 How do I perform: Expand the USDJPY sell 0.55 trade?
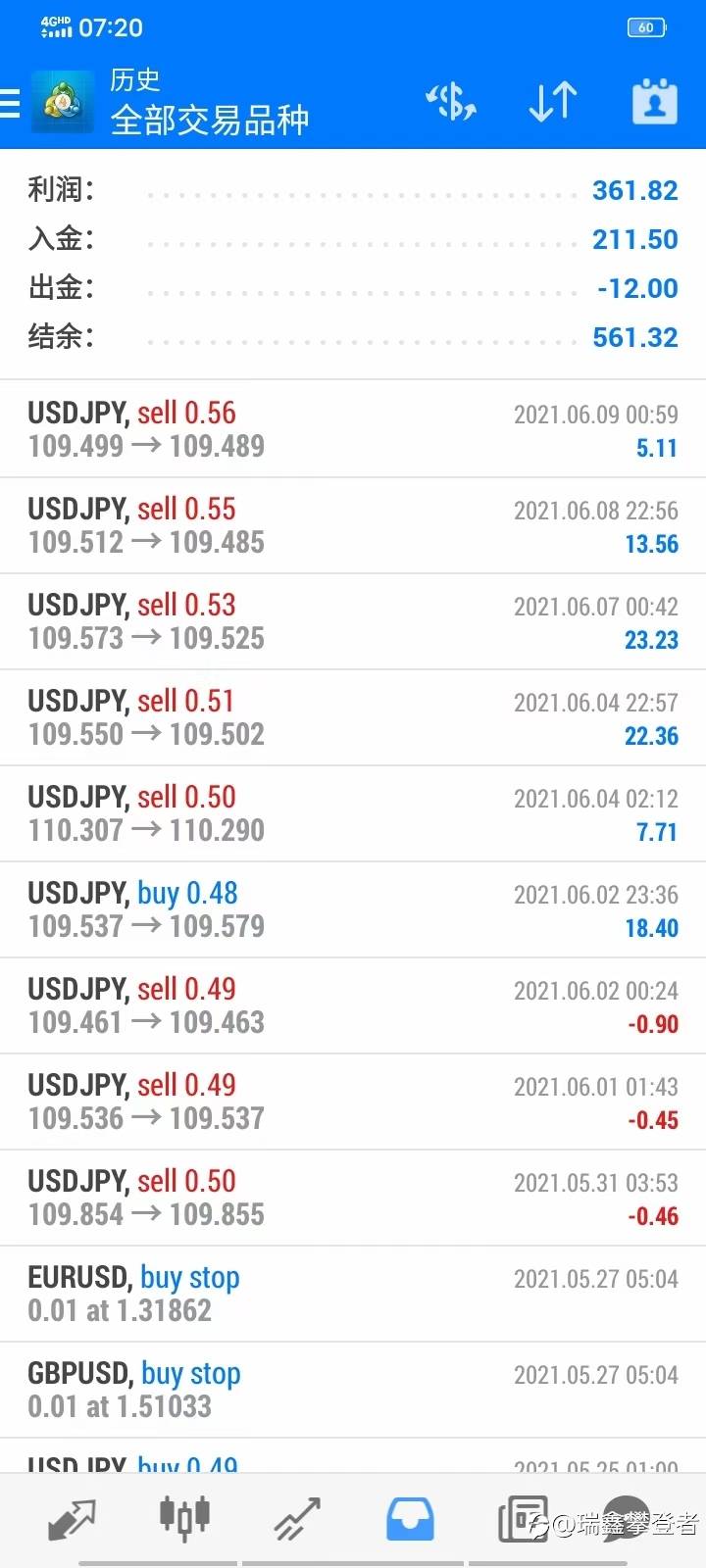353,525
